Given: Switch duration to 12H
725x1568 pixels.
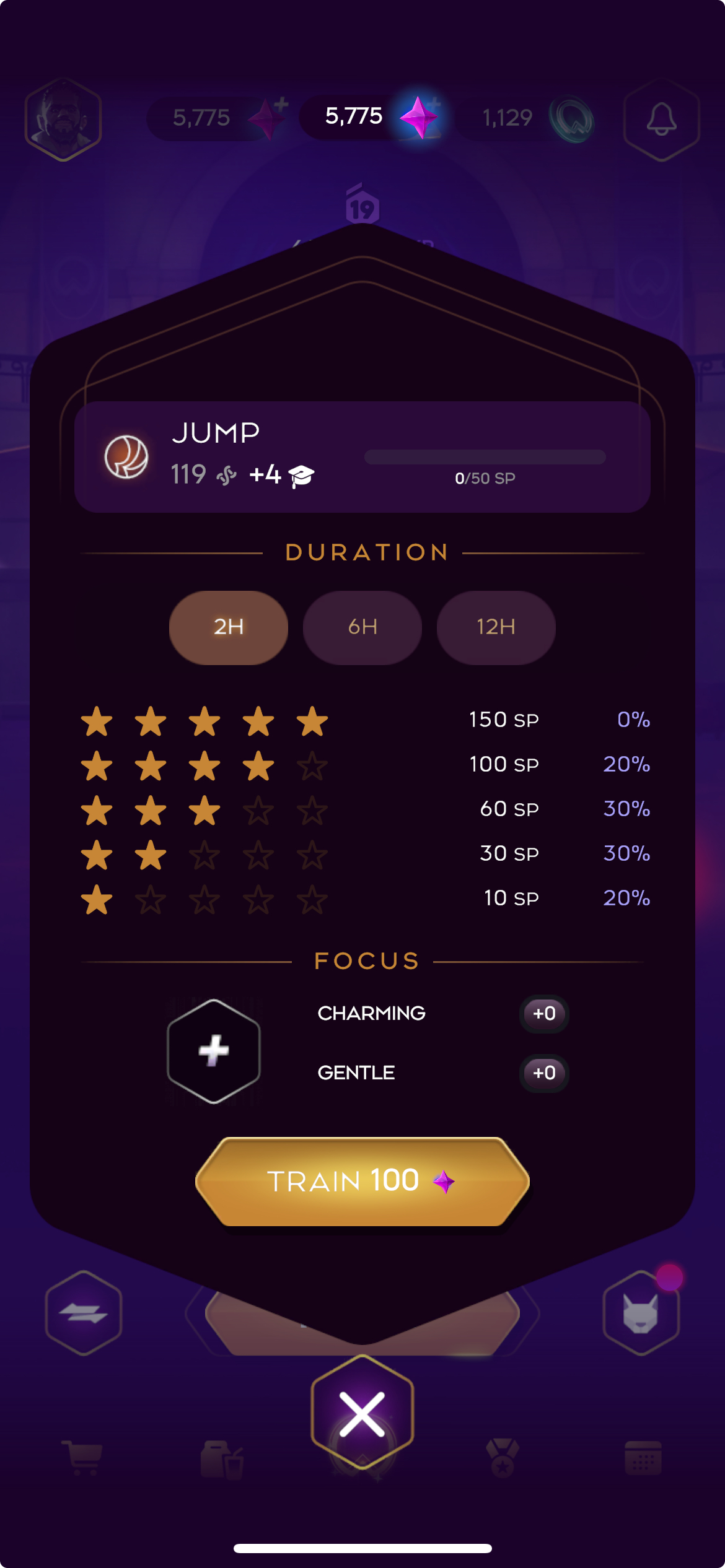Looking at the screenshot, I should pos(496,627).
